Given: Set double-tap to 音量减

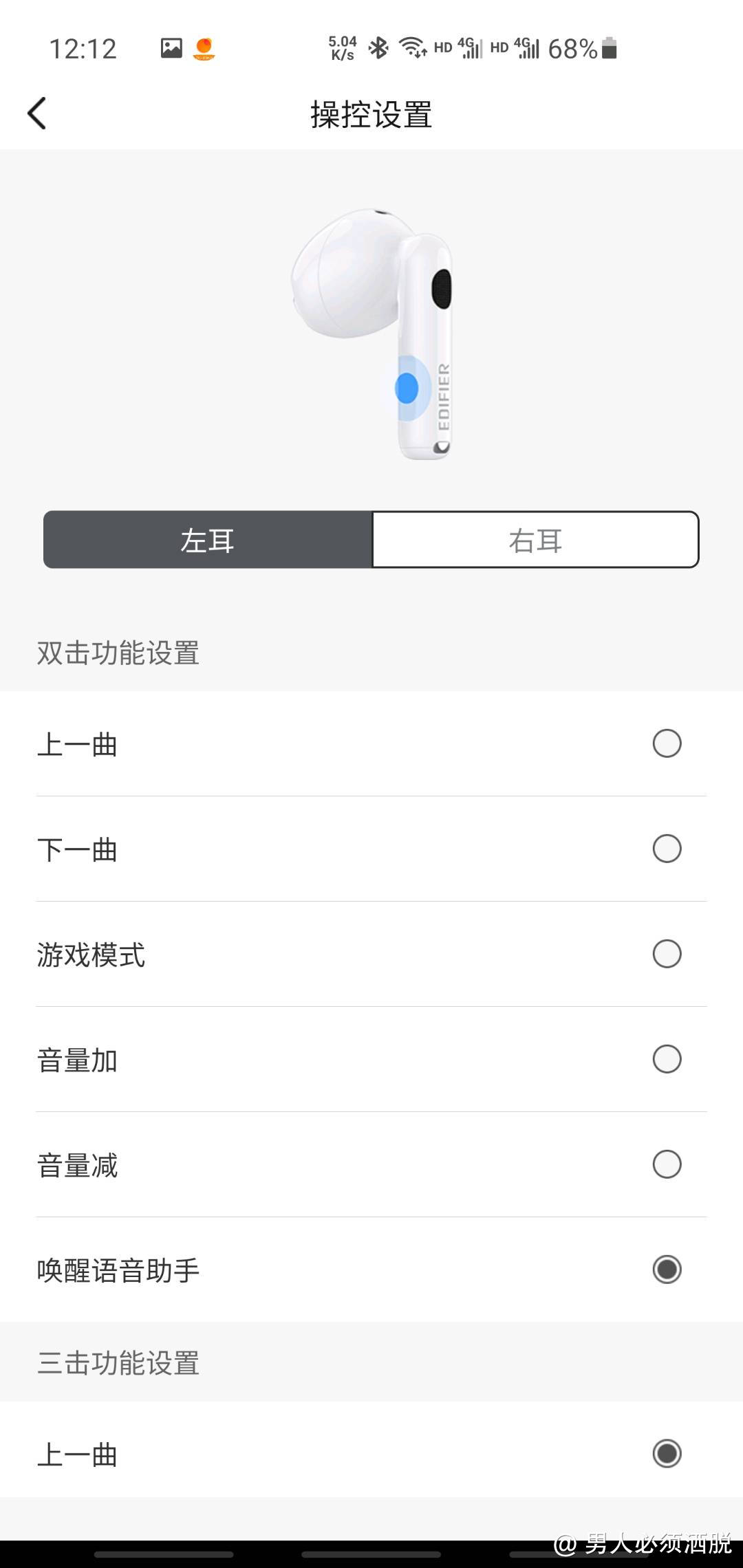Looking at the screenshot, I should [666, 1164].
